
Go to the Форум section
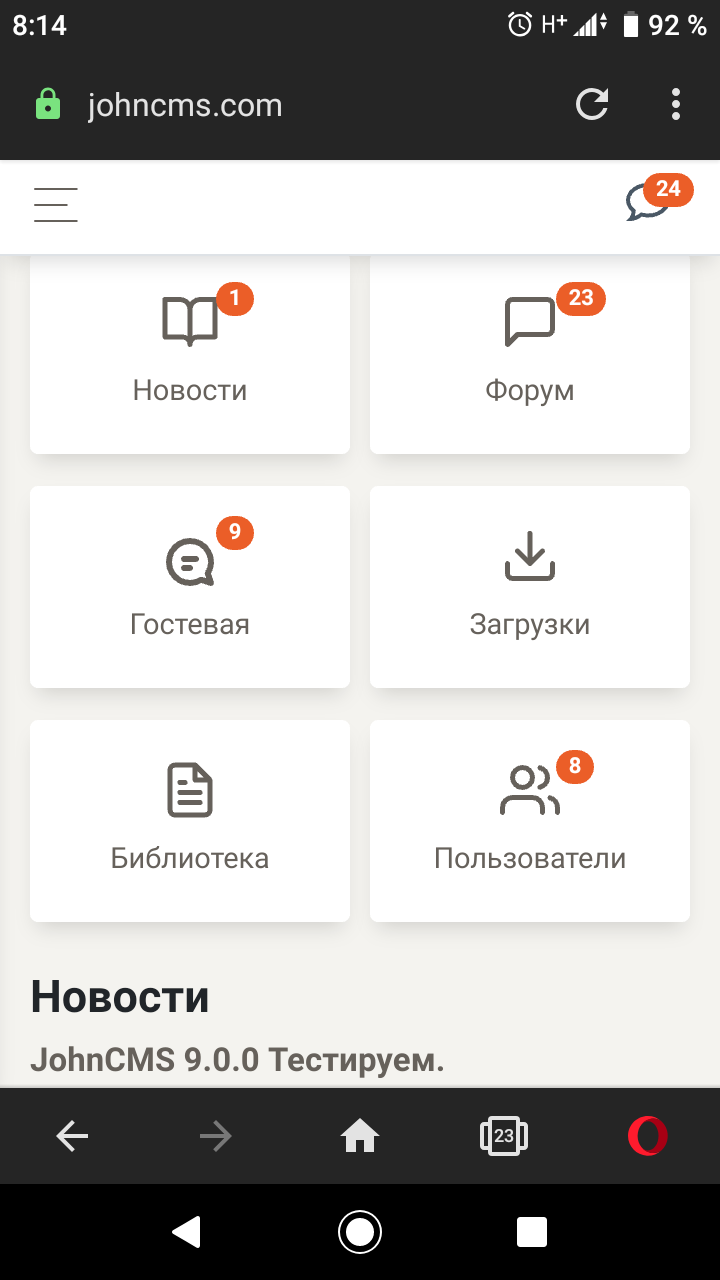530,355
